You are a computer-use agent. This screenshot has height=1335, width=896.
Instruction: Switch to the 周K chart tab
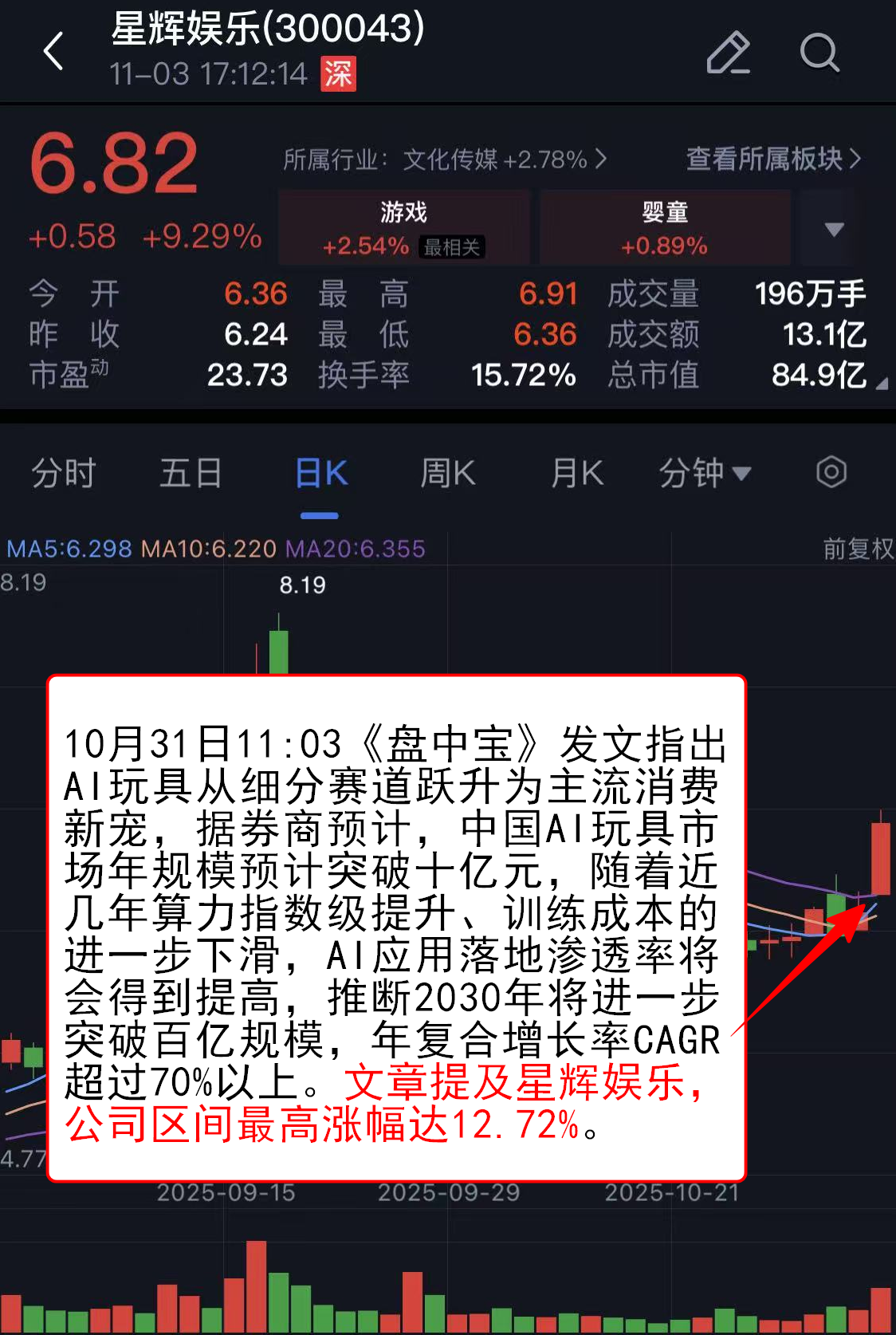click(447, 473)
